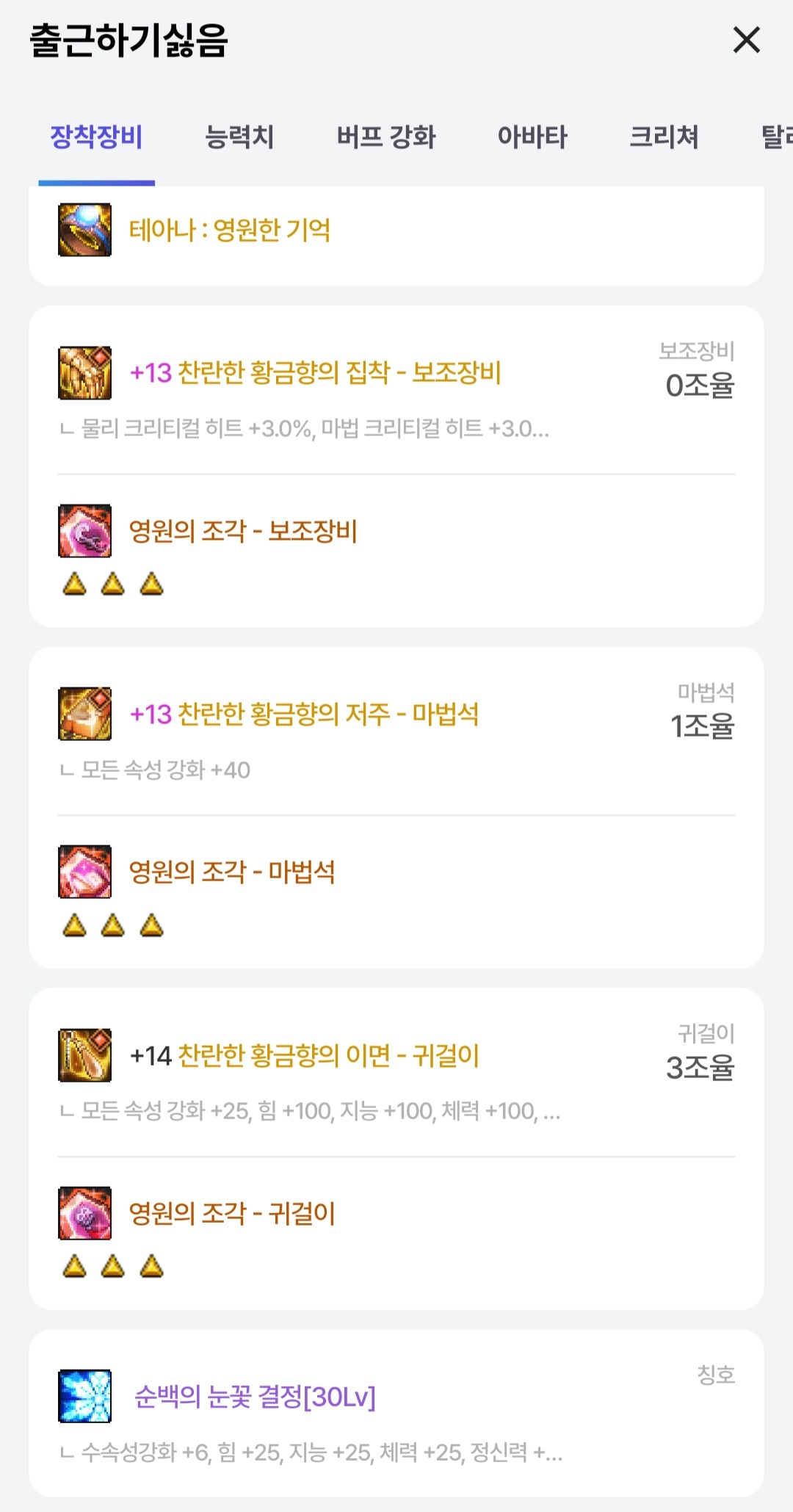Select the 크리쳐 tab
This screenshot has height=1512, width=793.
(664, 137)
